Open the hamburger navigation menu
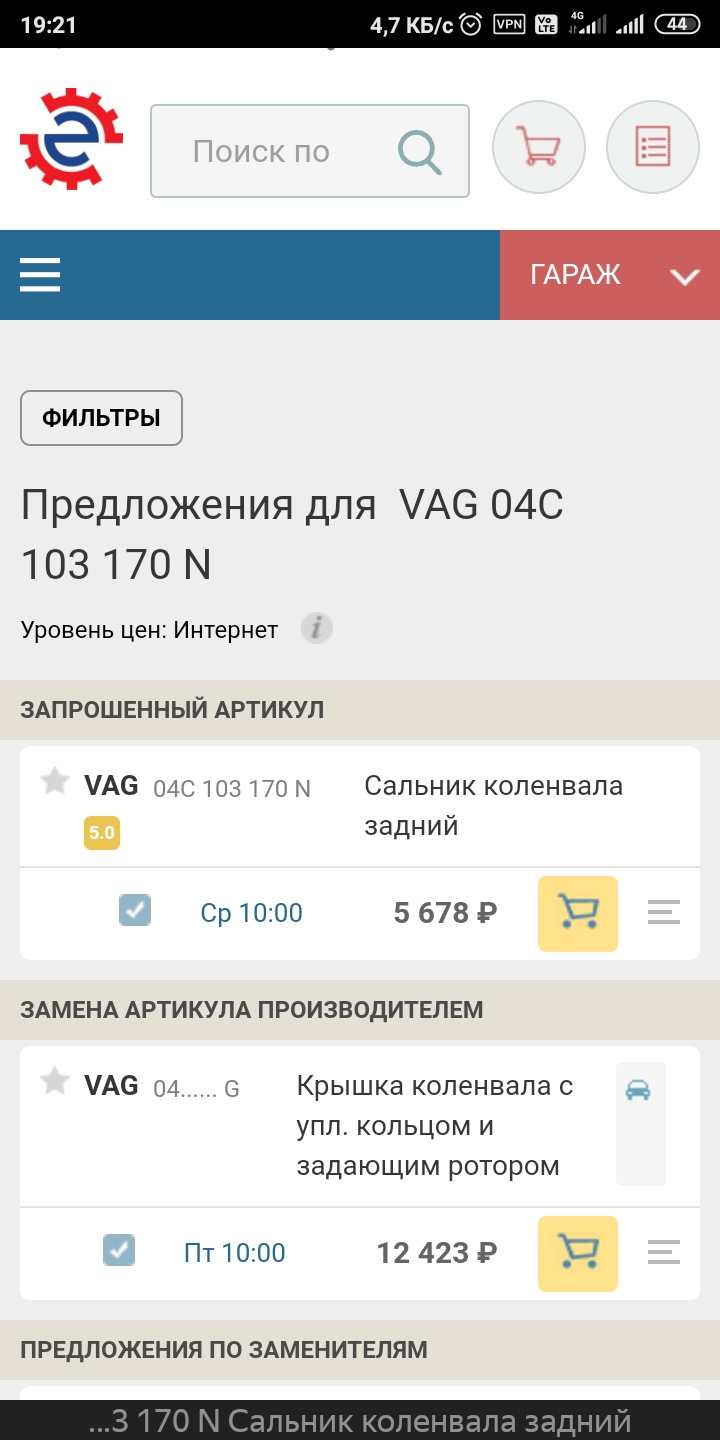 tap(39, 274)
